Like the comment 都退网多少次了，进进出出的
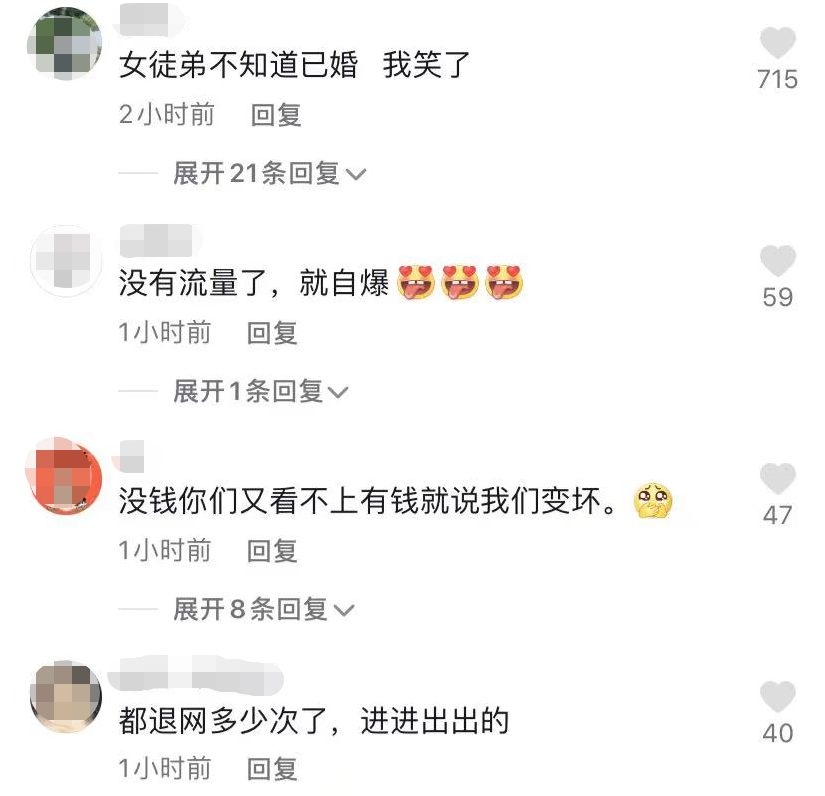Viewport: 825px width, 796px height. [777, 697]
